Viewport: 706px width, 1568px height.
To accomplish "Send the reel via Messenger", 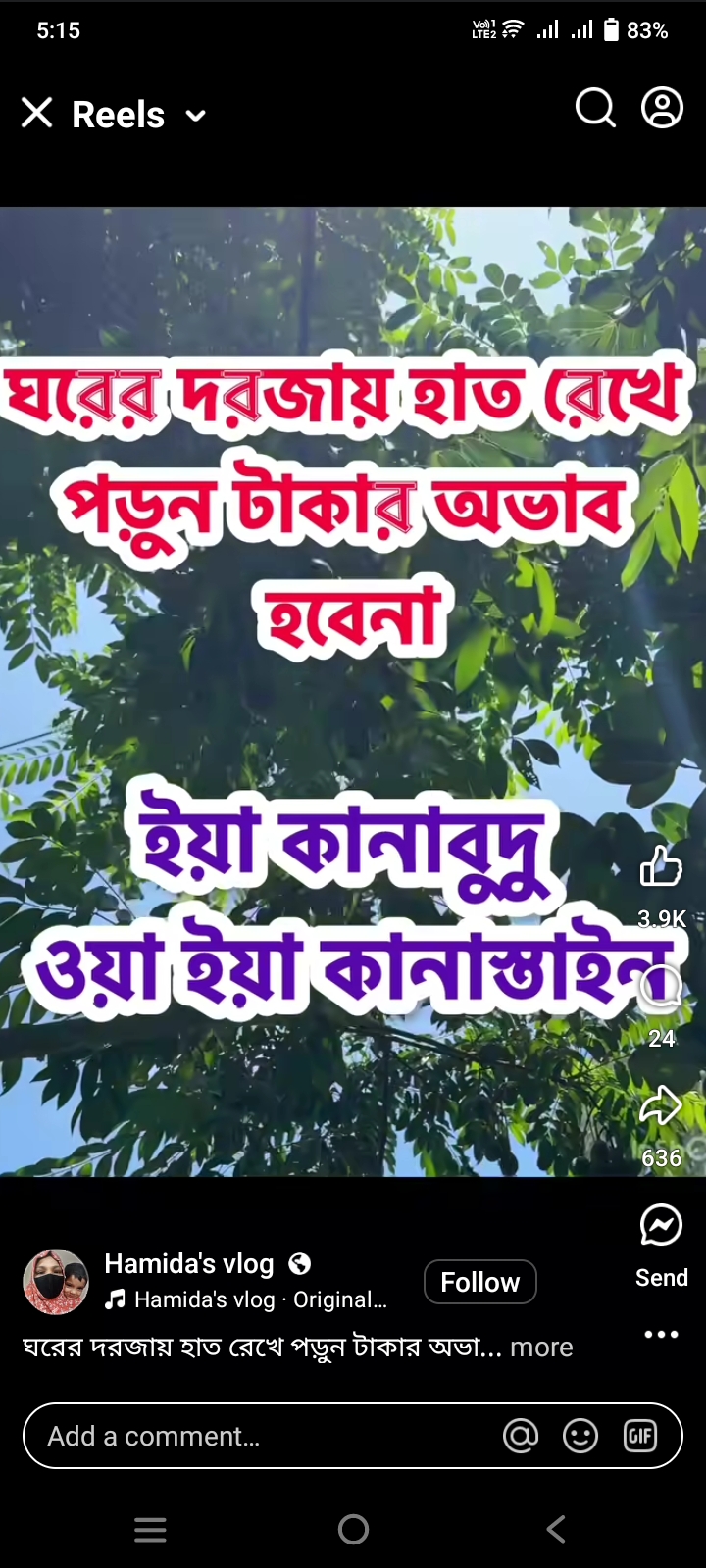I will click(661, 1227).
